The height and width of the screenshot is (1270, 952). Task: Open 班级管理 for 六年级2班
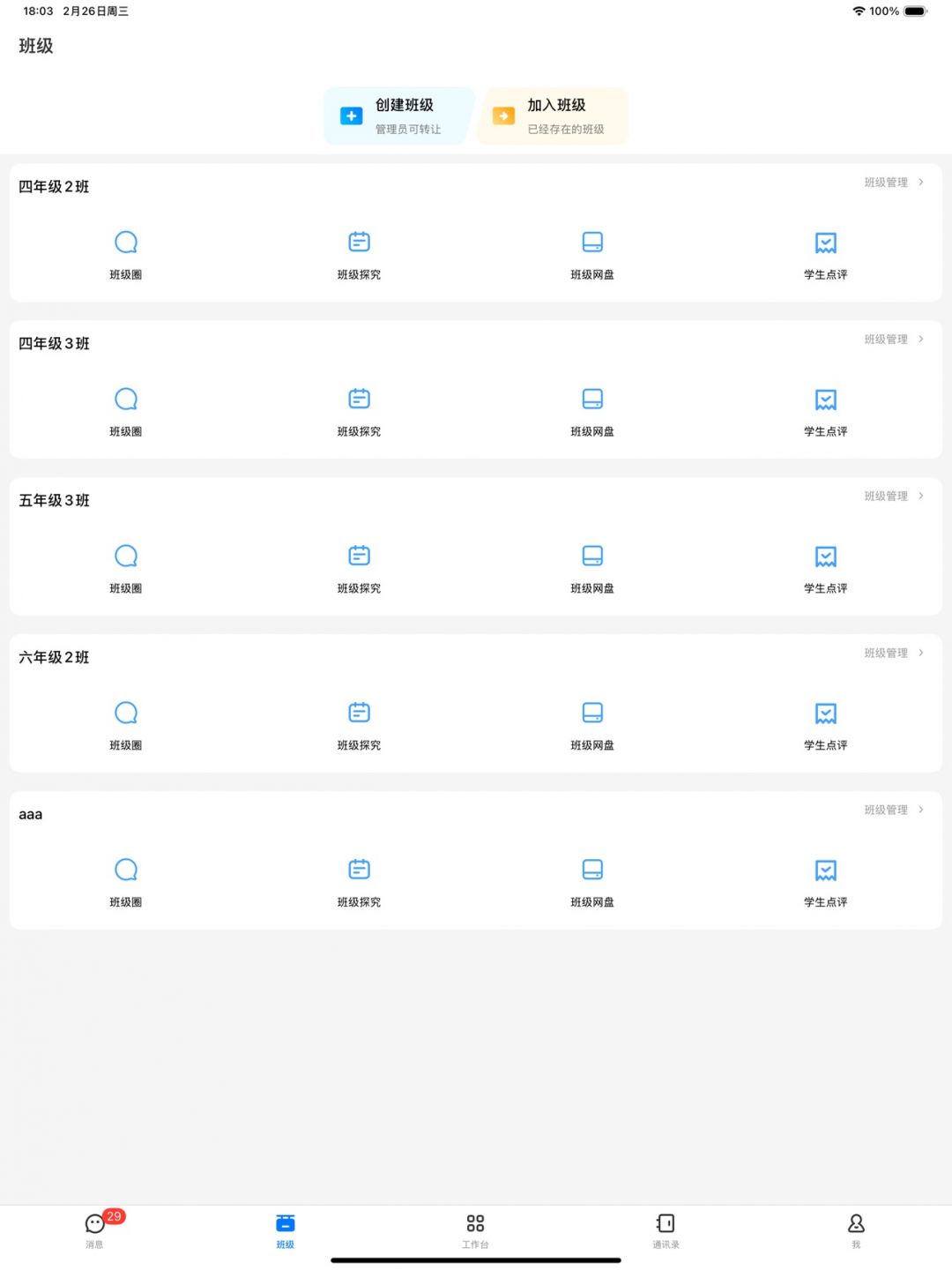click(893, 654)
